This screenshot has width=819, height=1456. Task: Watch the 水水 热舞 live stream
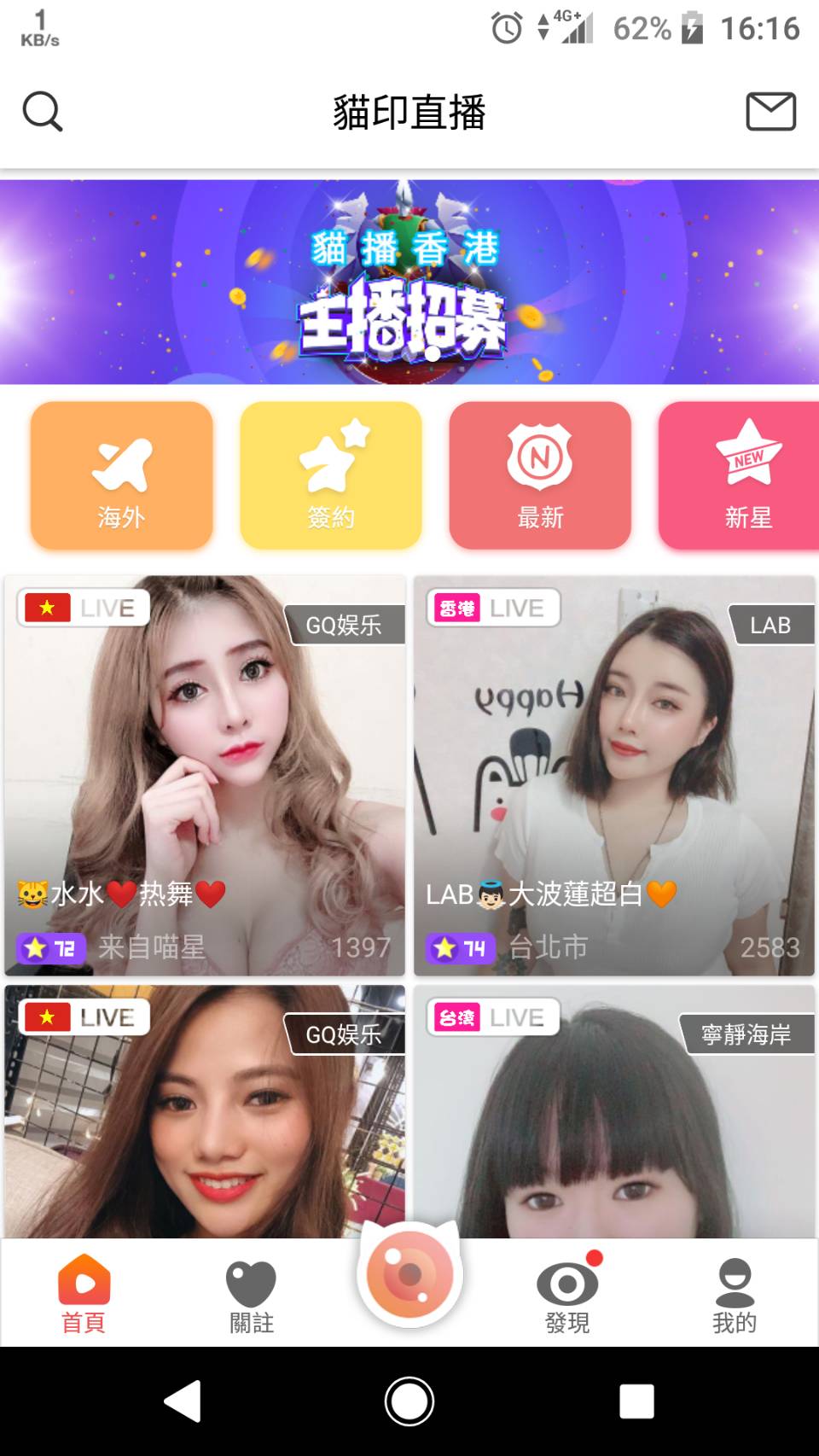click(x=205, y=775)
